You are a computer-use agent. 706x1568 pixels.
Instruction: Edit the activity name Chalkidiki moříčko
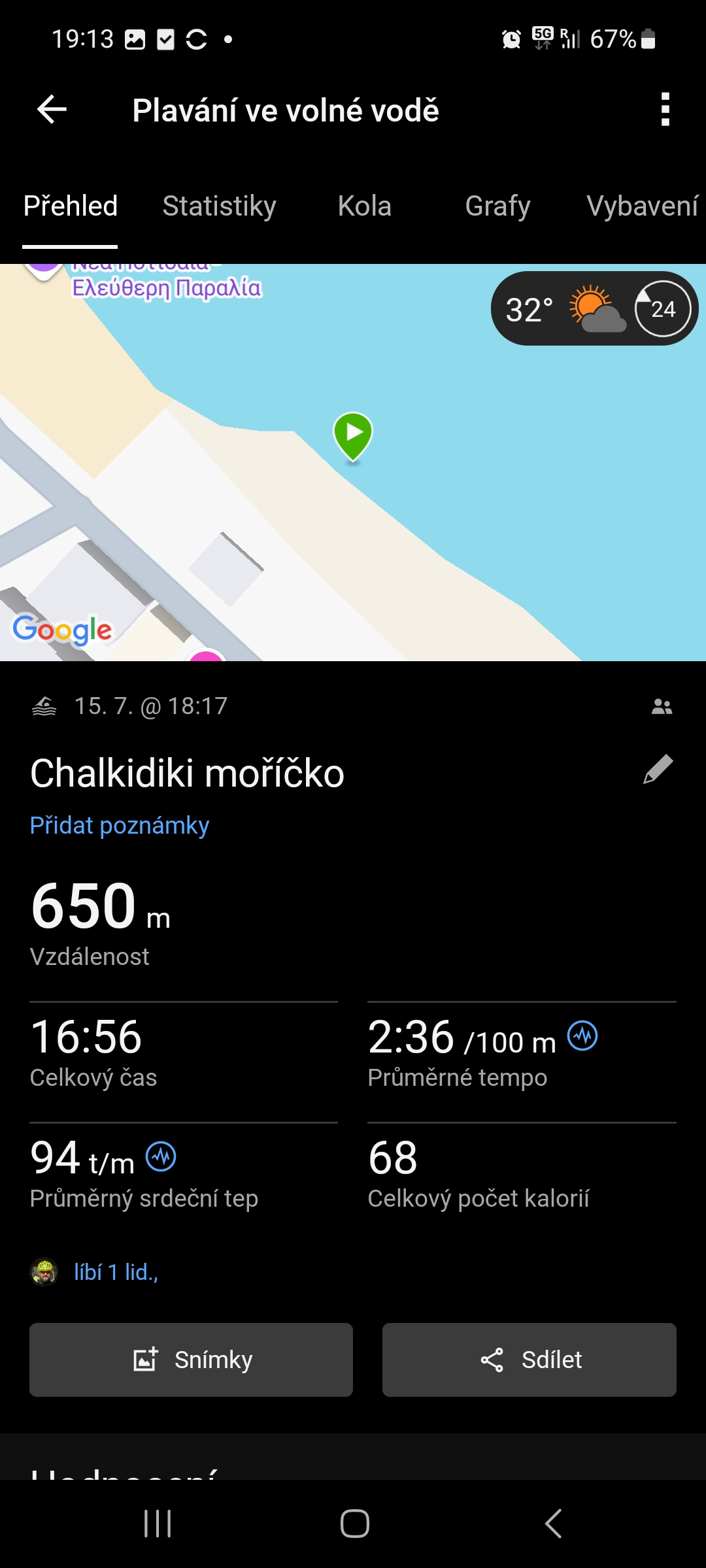click(658, 769)
